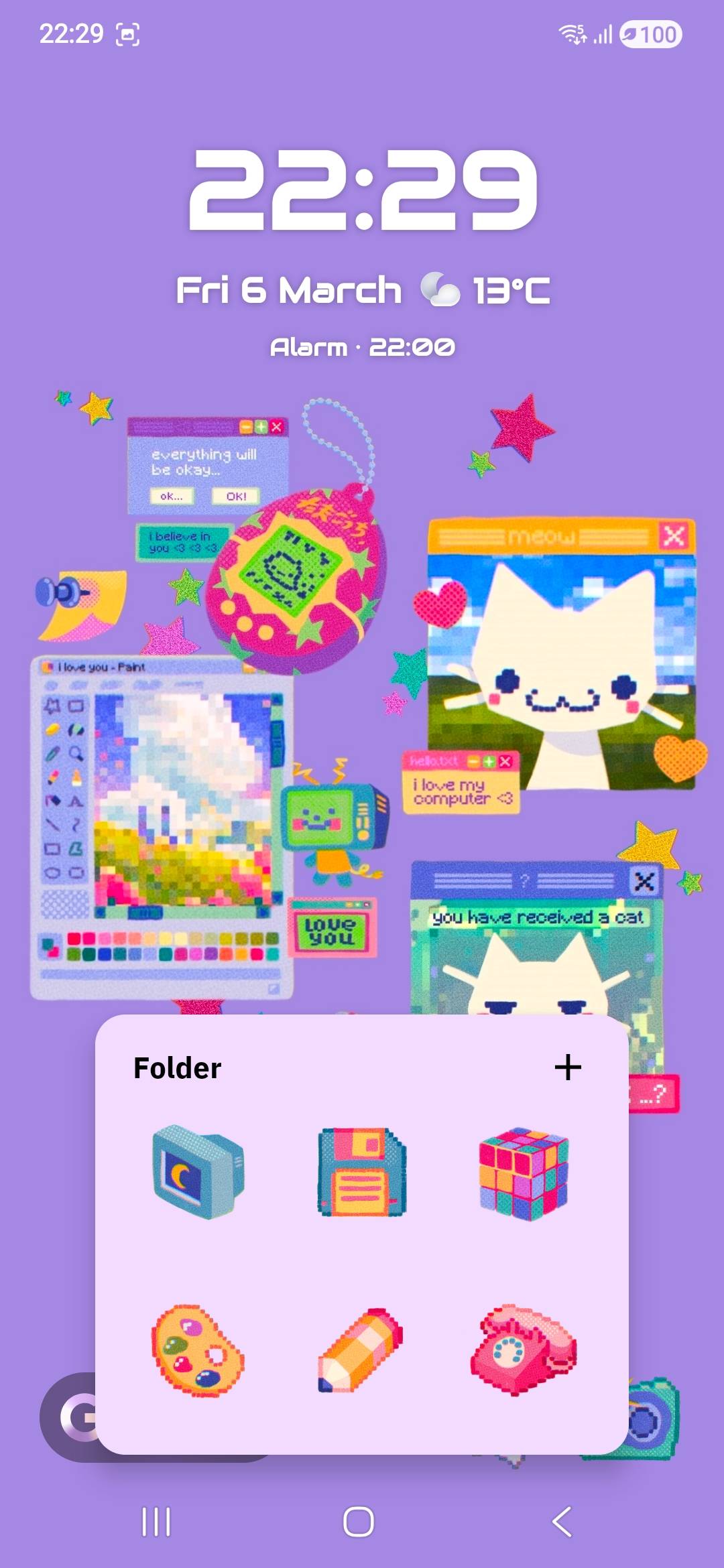Add an app with the plus button
The width and height of the screenshot is (724, 1568).
tap(568, 1067)
